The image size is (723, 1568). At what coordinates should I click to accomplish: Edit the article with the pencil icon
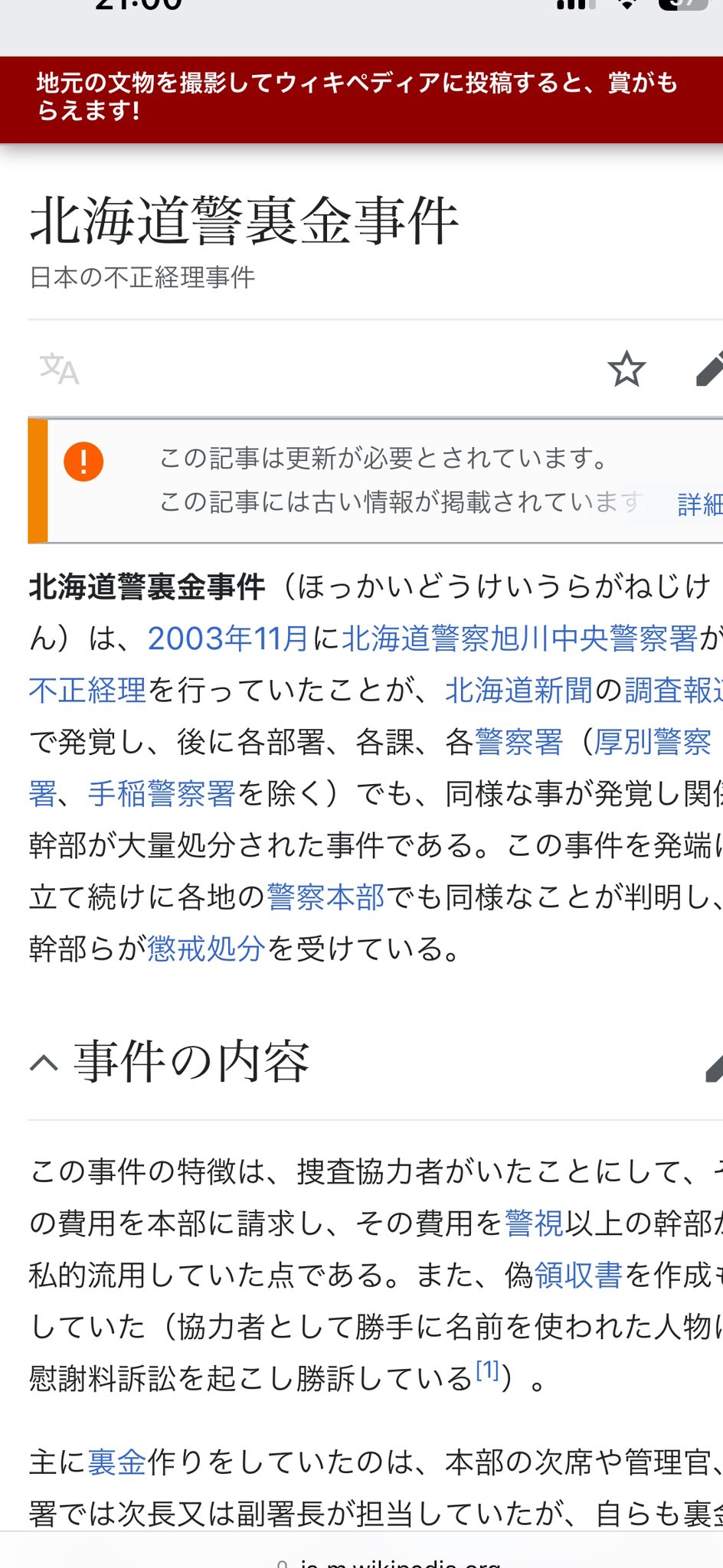(710, 369)
